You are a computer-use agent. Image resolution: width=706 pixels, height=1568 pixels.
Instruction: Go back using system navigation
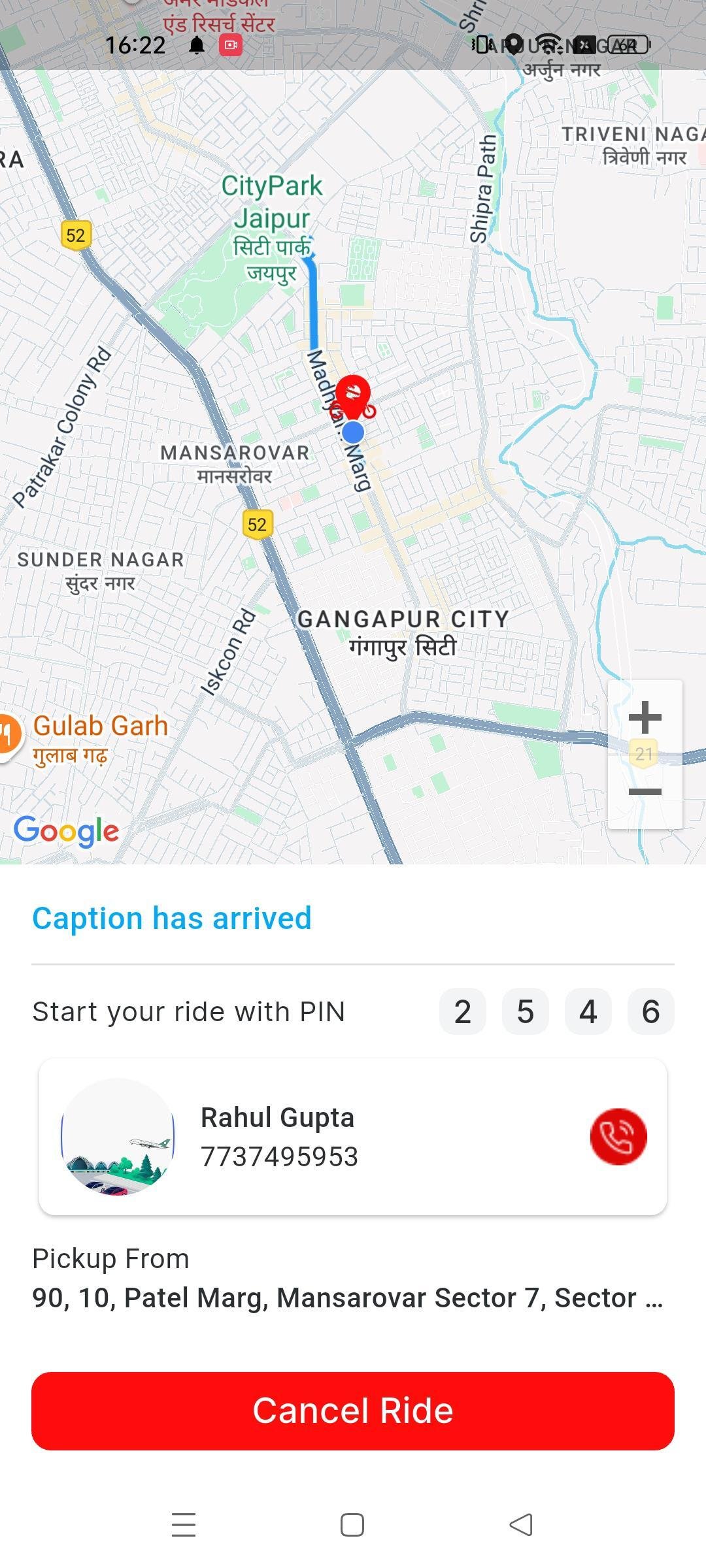pyautogui.click(x=521, y=1525)
